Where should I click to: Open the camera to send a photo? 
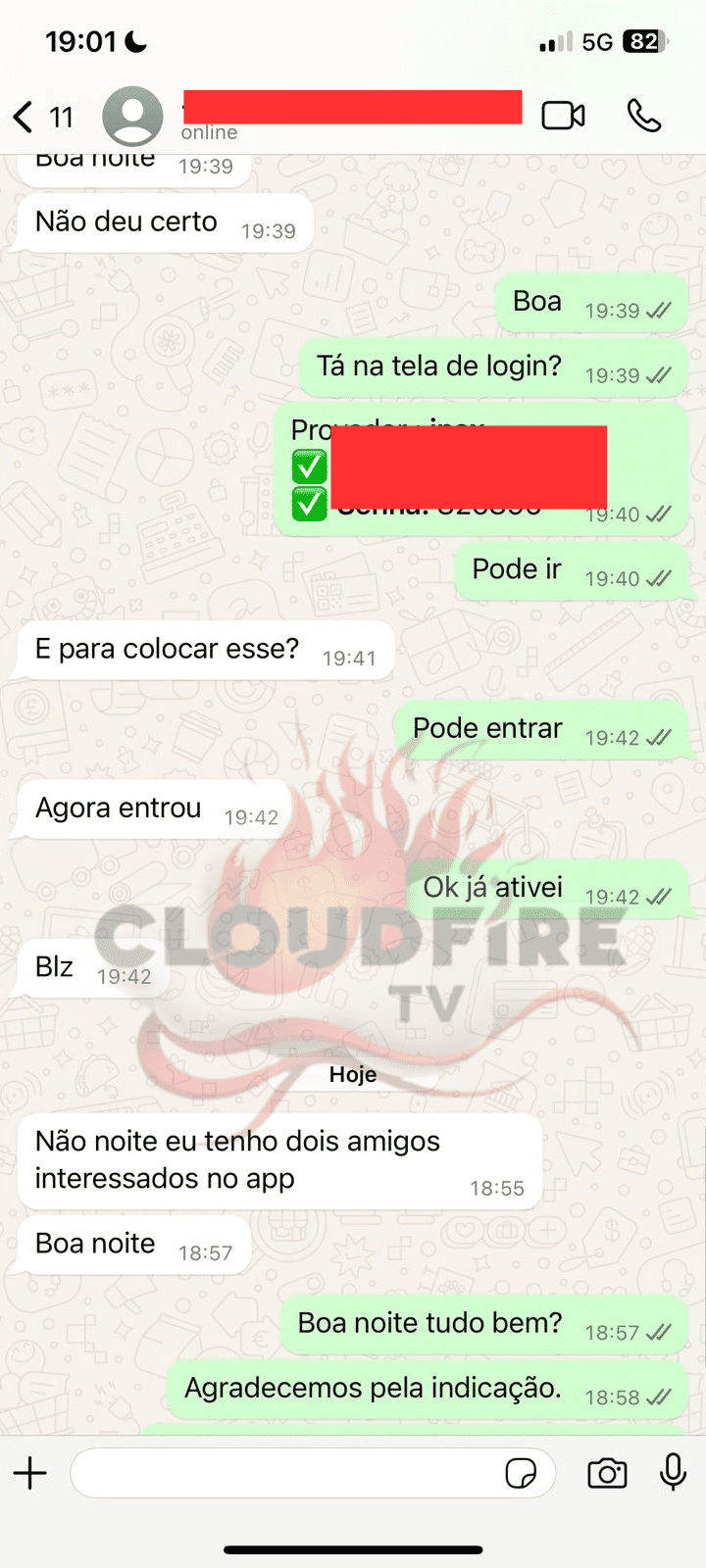pos(607,1472)
